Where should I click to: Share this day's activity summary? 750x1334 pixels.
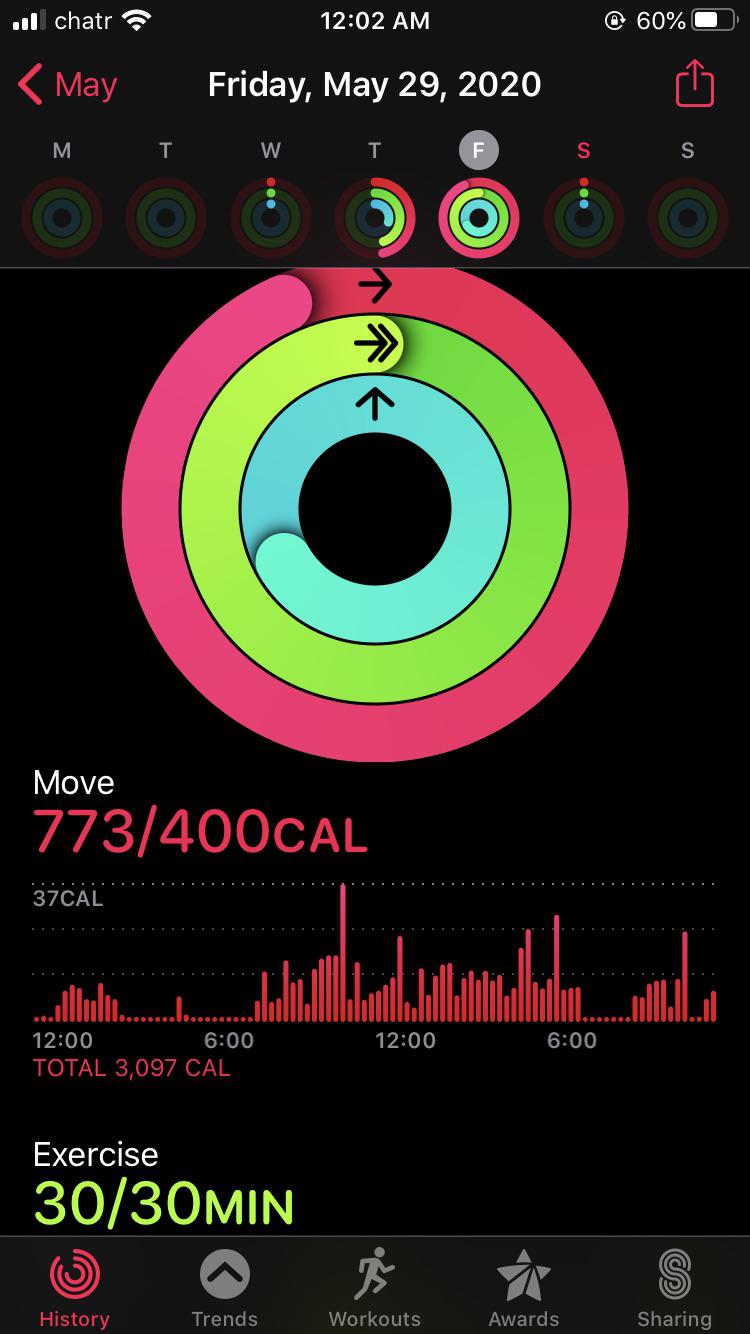pos(695,85)
